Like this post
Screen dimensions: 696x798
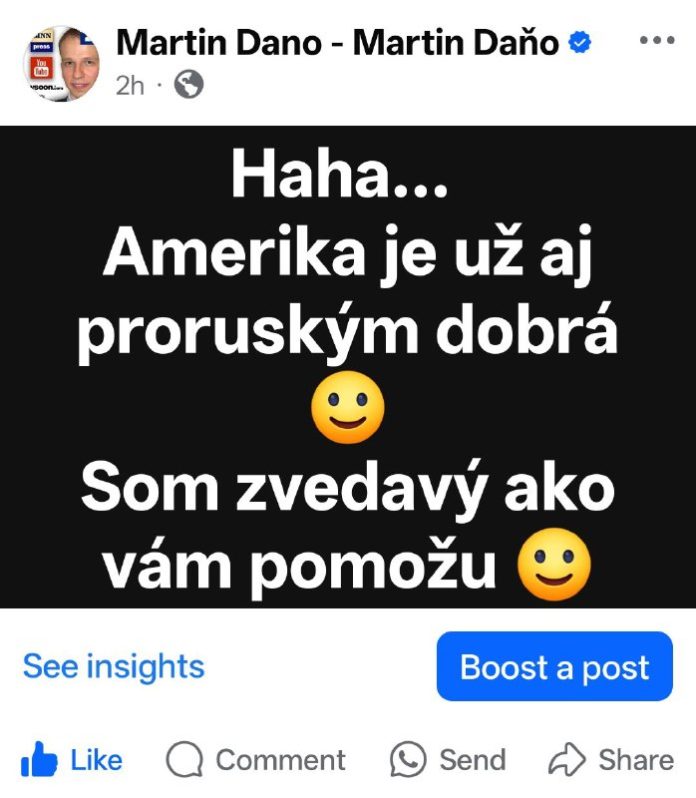point(72,760)
